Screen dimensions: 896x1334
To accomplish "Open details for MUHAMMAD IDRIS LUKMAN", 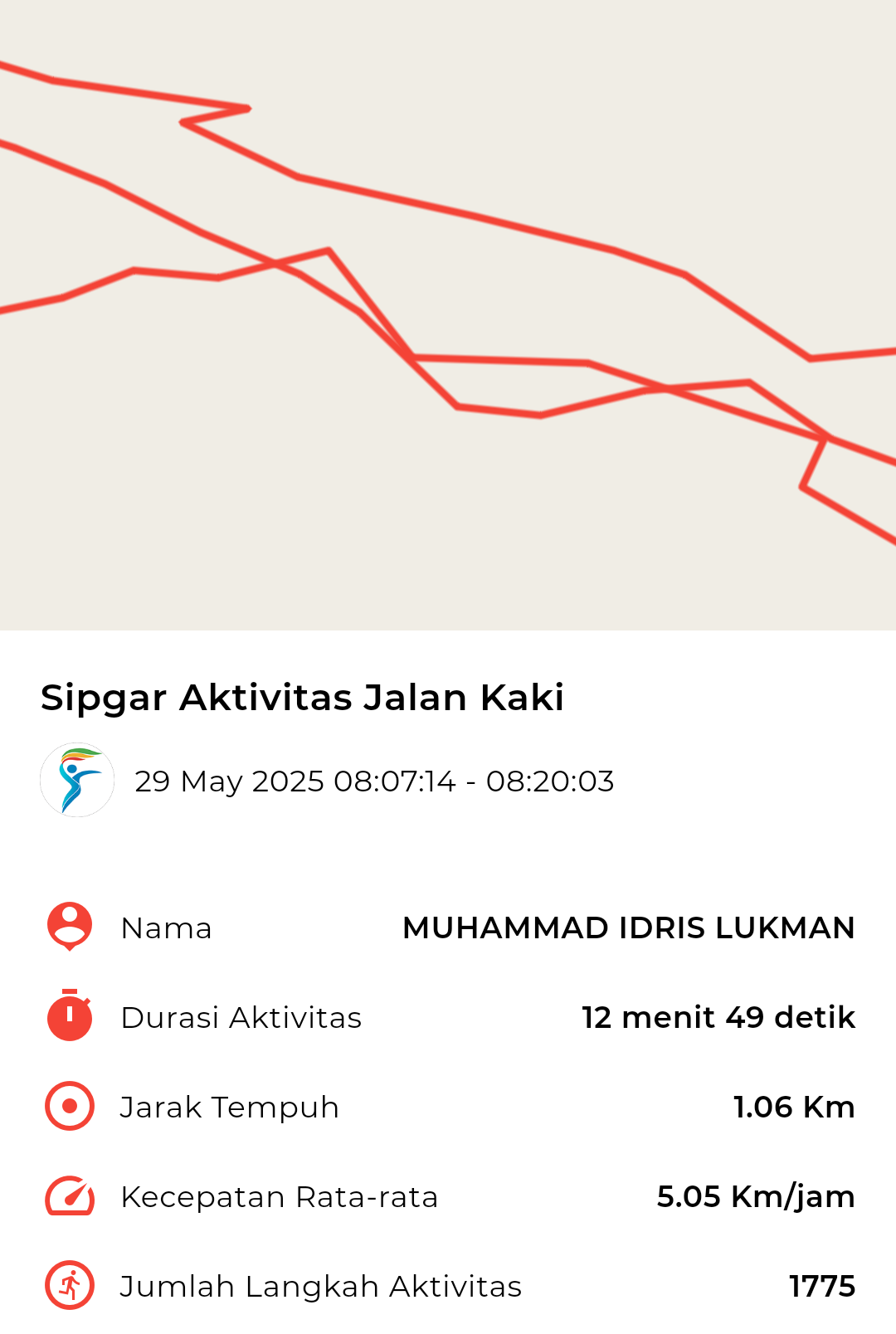I will point(627,928).
